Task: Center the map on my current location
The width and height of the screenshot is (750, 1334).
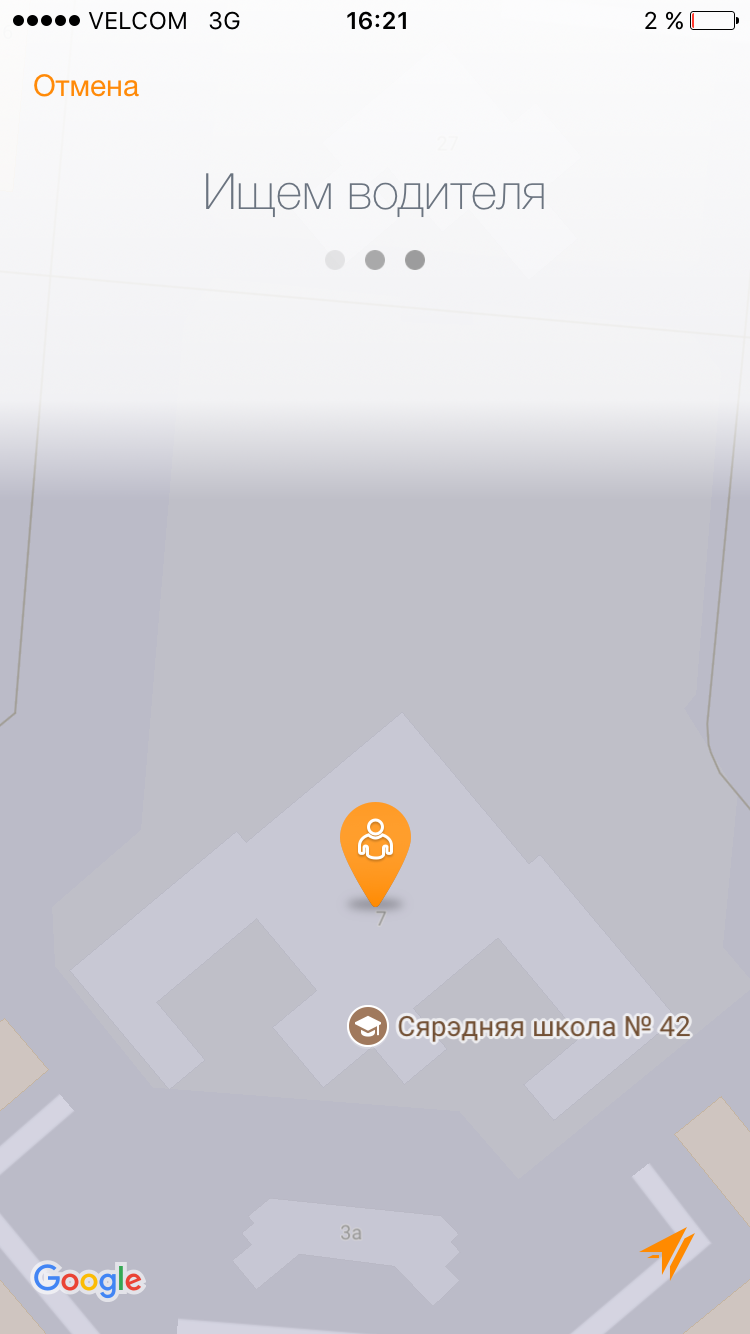Action: pyautogui.click(x=668, y=1250)
